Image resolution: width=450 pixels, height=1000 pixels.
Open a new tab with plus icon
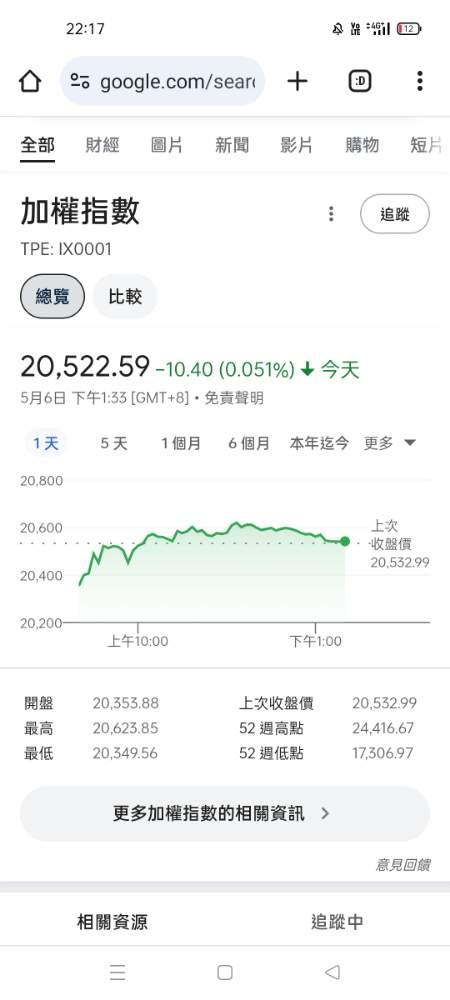[x=297, y=81]
